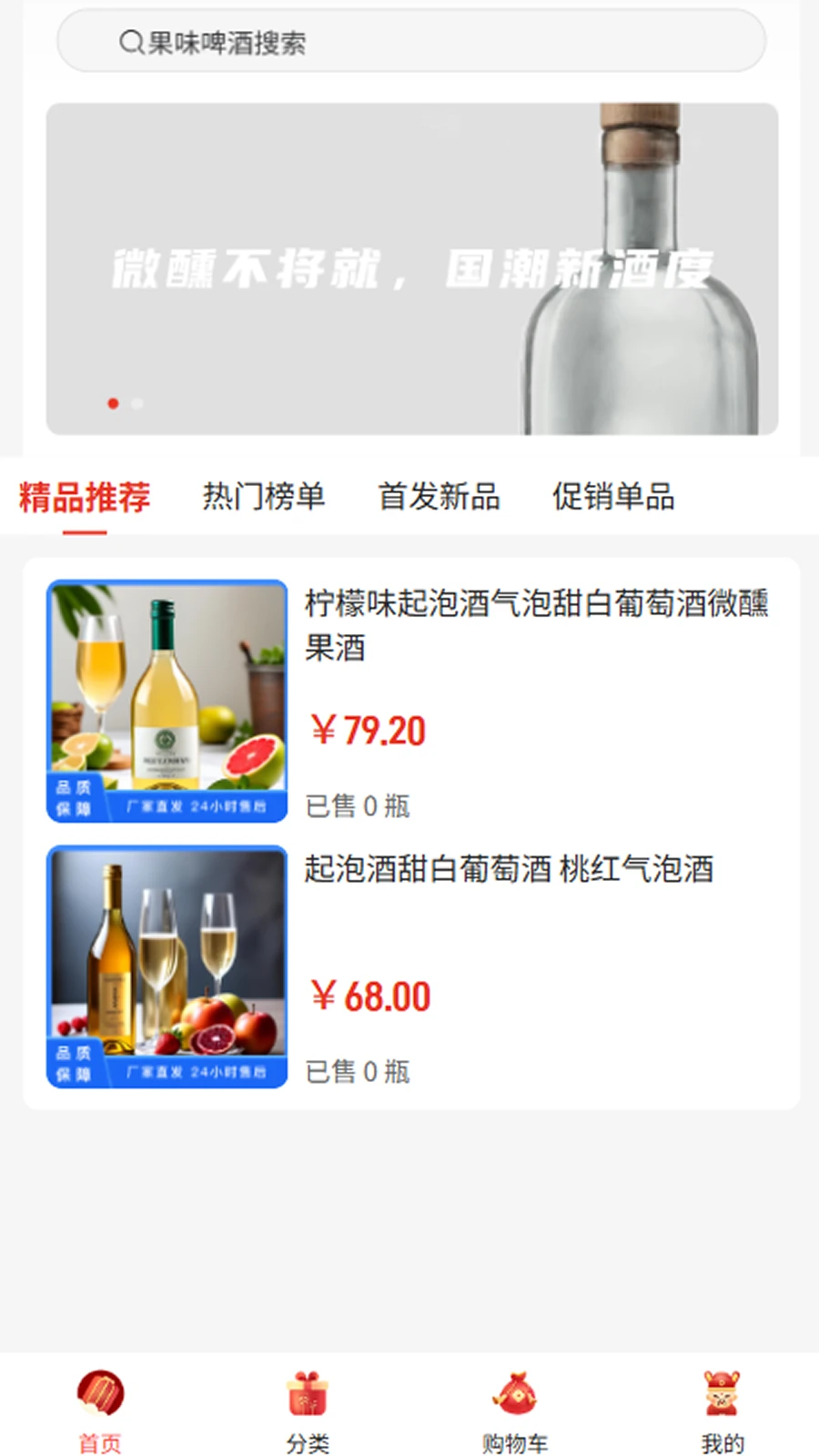Click the 果味啤酒搜索 search input field
This screenshot has width=819, height=1456.
(409, 41)
